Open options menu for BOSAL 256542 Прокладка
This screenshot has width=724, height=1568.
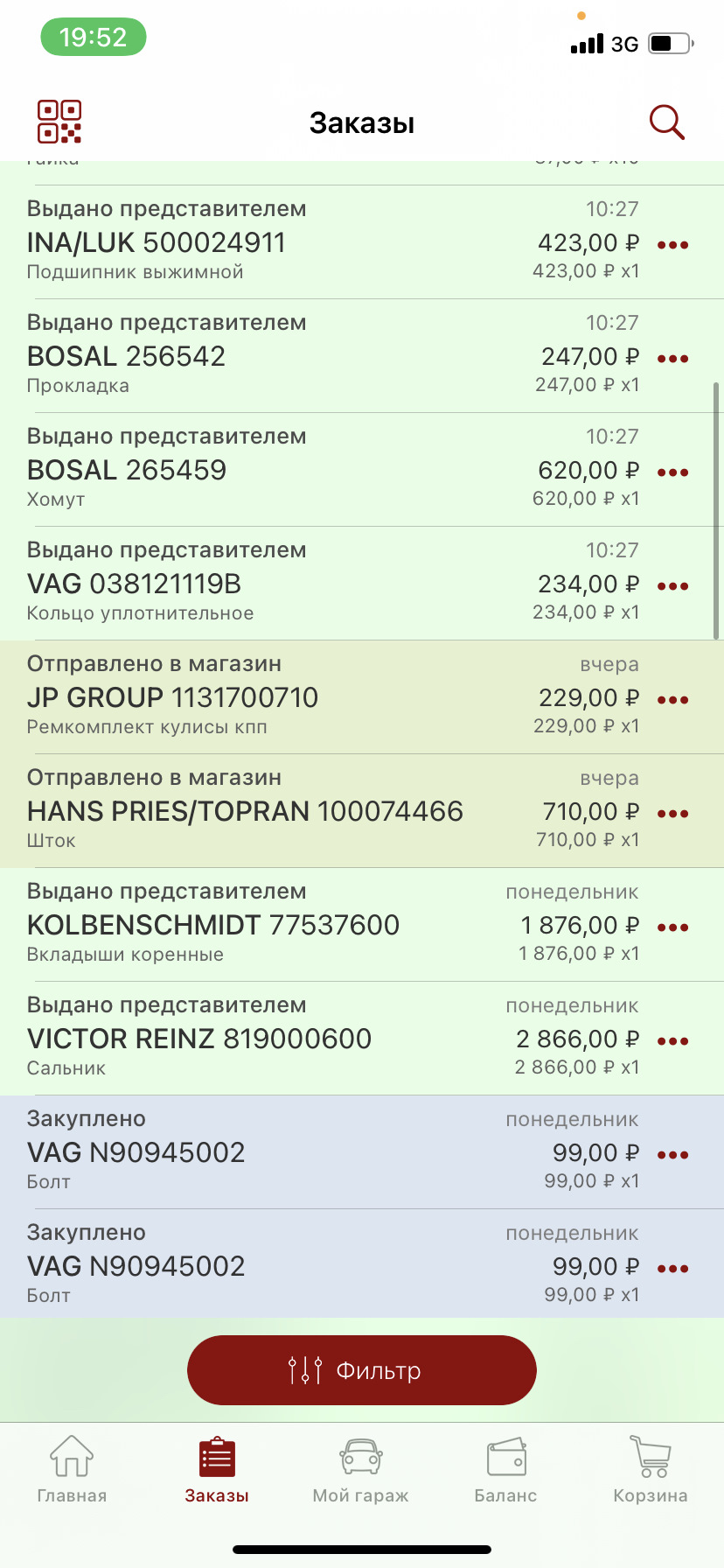[672, 358]
